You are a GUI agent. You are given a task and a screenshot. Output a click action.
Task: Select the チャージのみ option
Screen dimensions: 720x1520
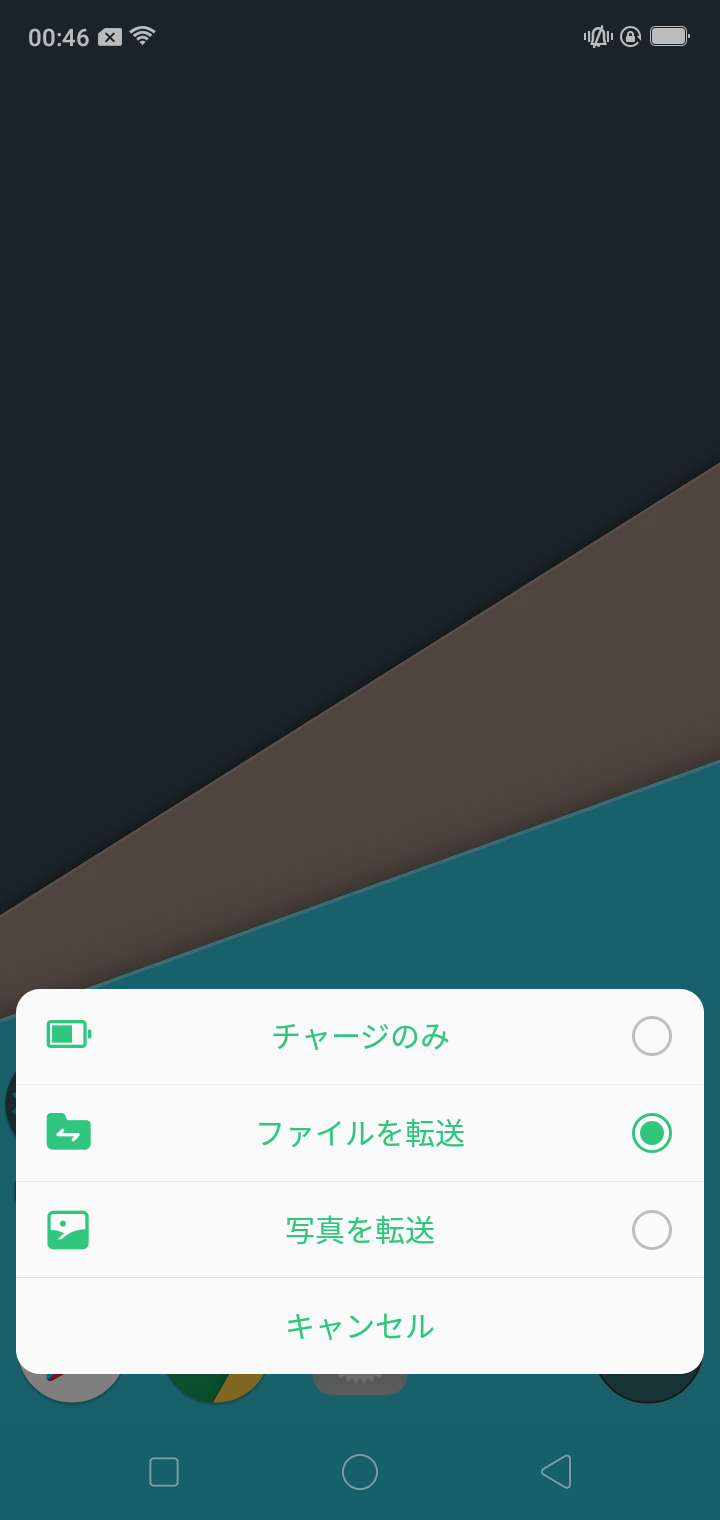[360, 1036]
